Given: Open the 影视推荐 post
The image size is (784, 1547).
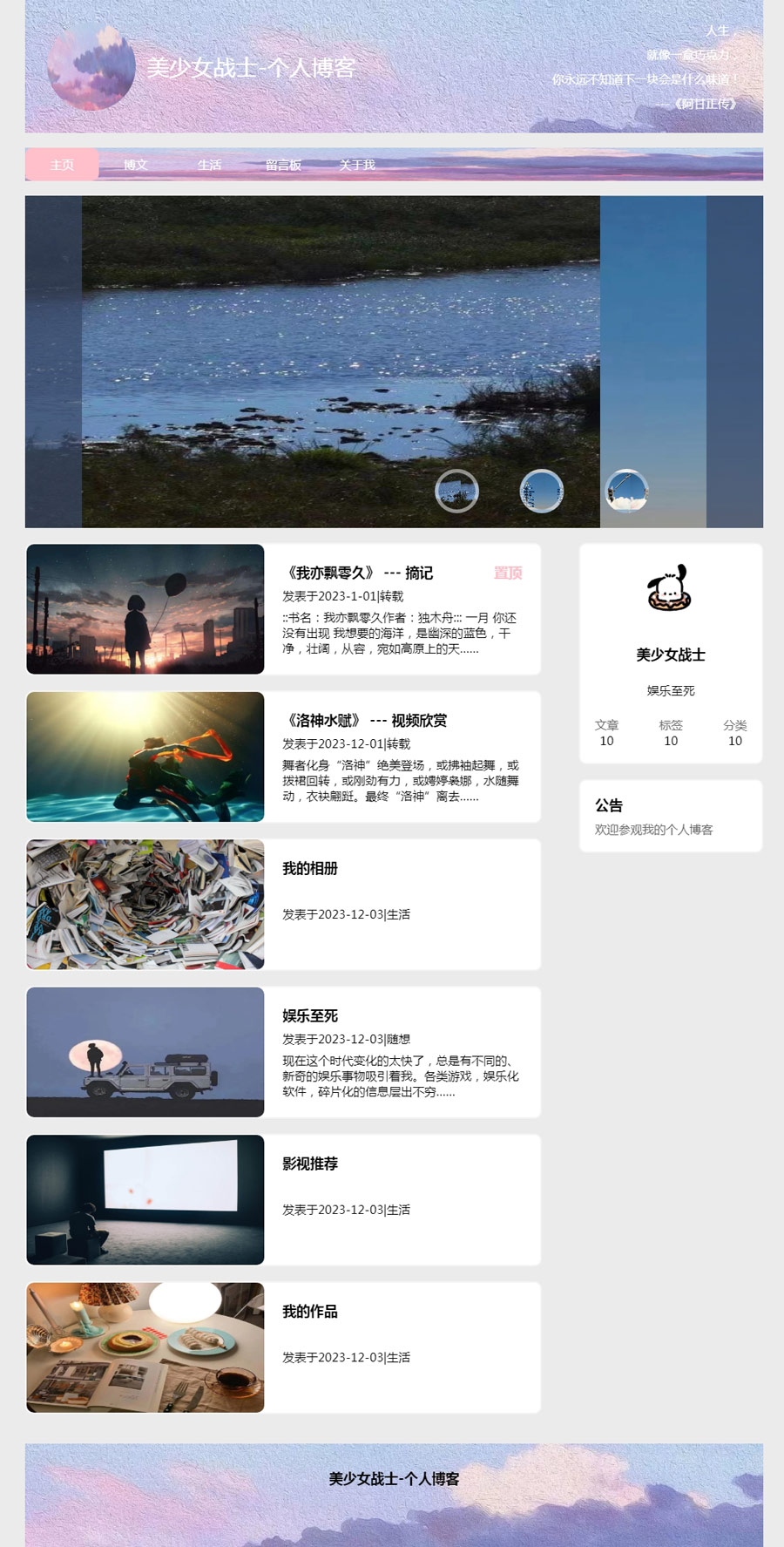Looking at the screenshot, I should coord(310,1164).
